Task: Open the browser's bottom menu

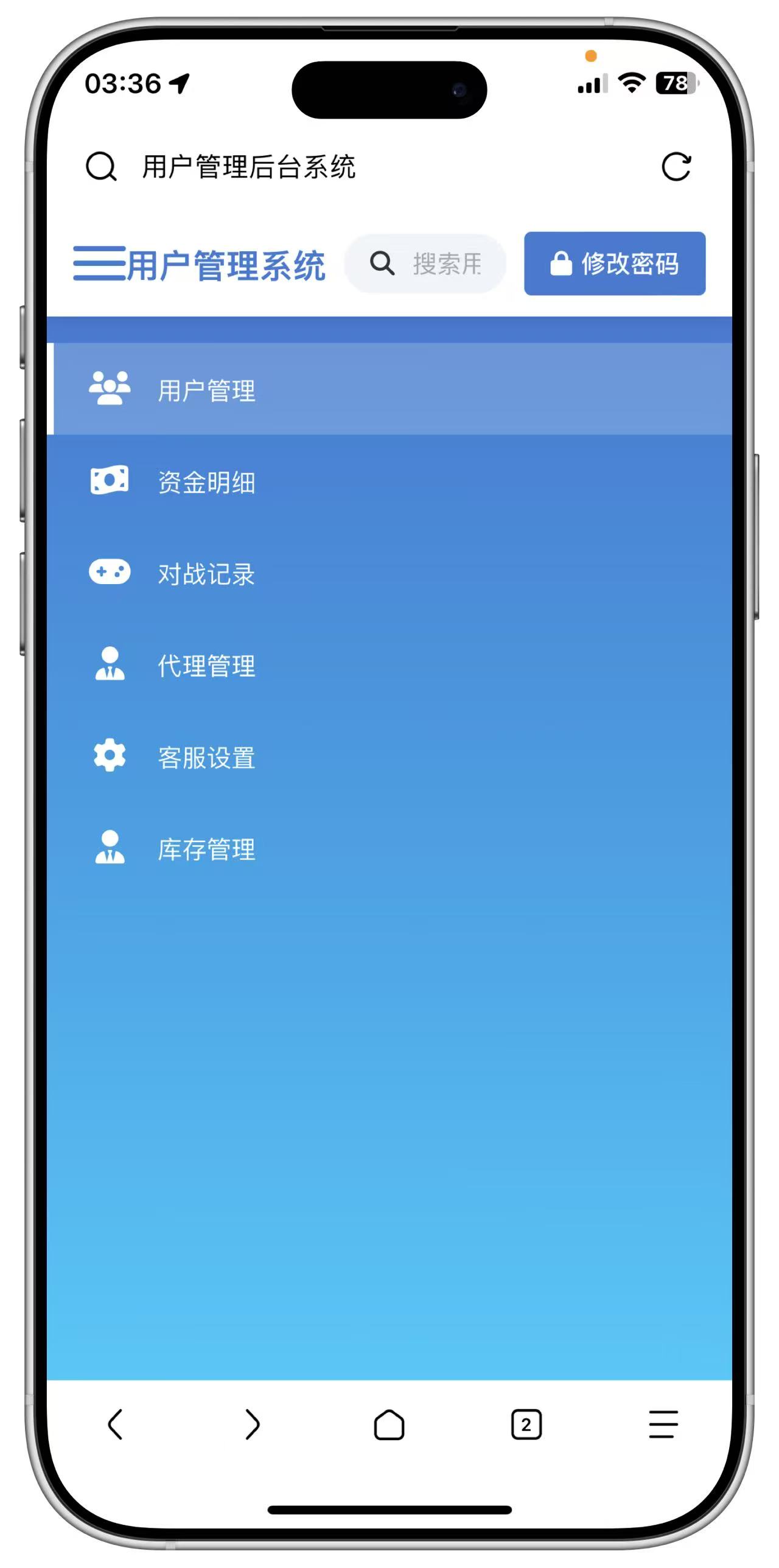Action: point(663,1424)
